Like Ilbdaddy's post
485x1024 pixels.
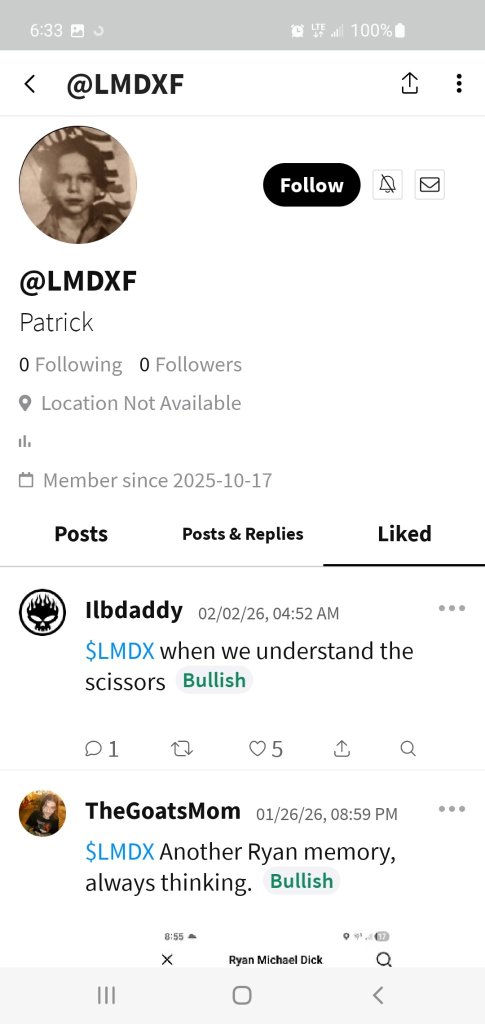(266, 748)
